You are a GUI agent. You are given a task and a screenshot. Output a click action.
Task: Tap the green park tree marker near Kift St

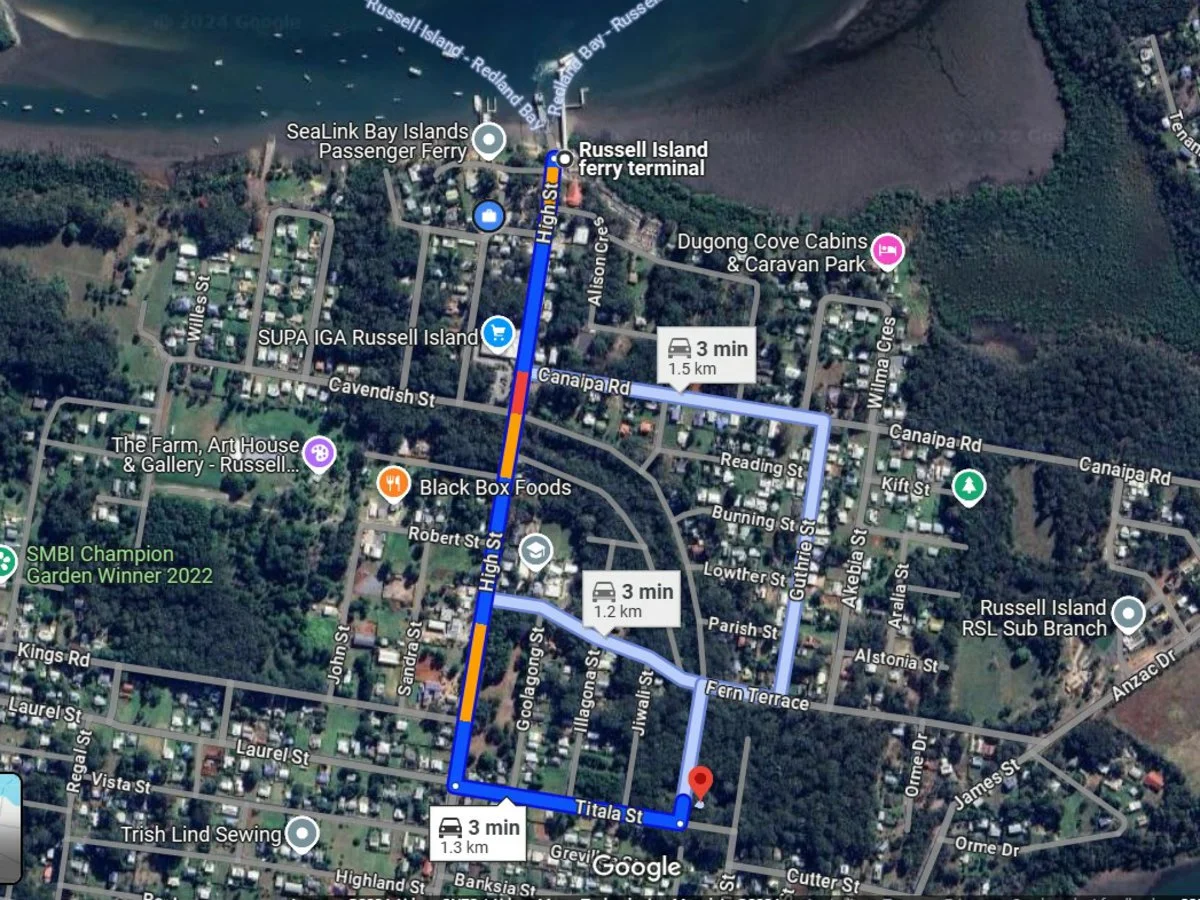[968, 488]
